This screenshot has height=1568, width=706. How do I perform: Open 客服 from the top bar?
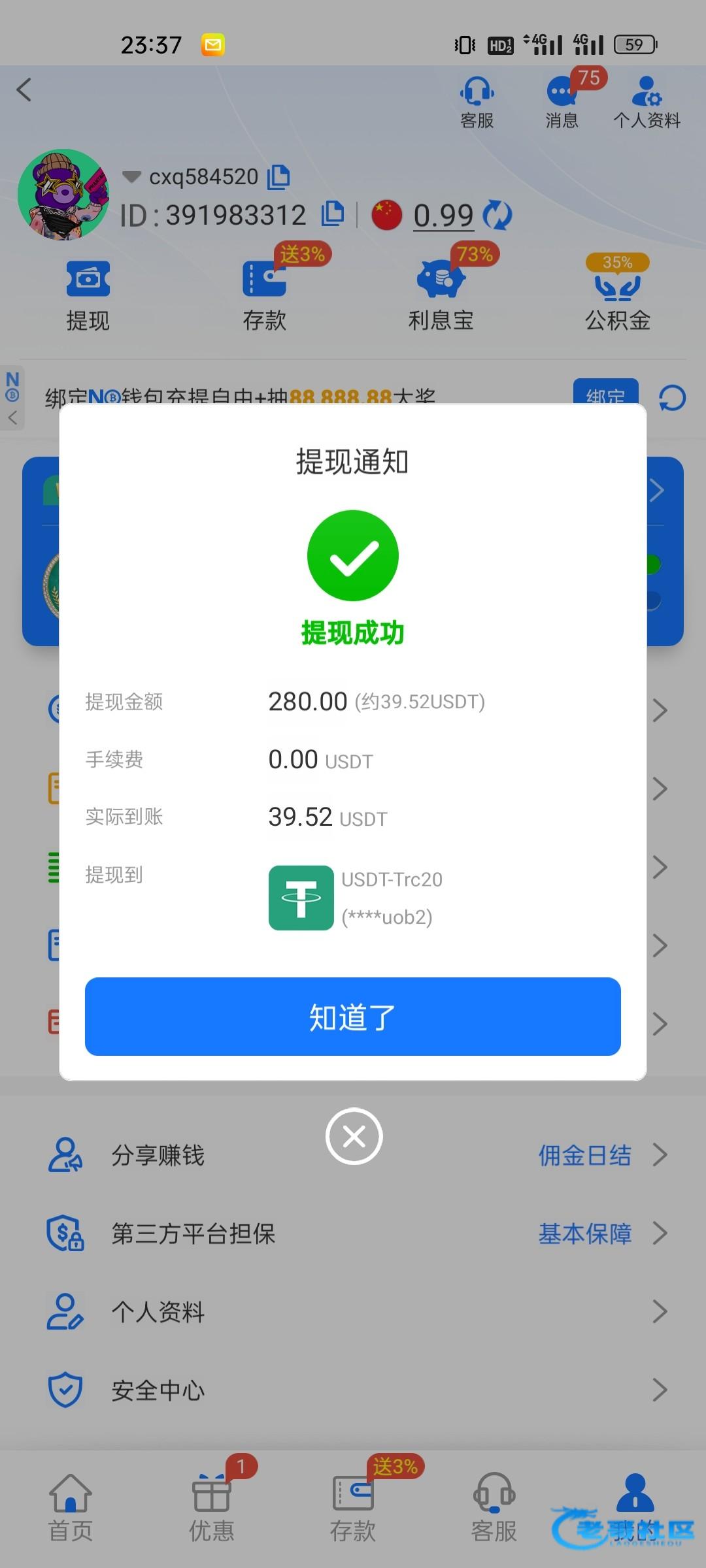click(477, 102)
